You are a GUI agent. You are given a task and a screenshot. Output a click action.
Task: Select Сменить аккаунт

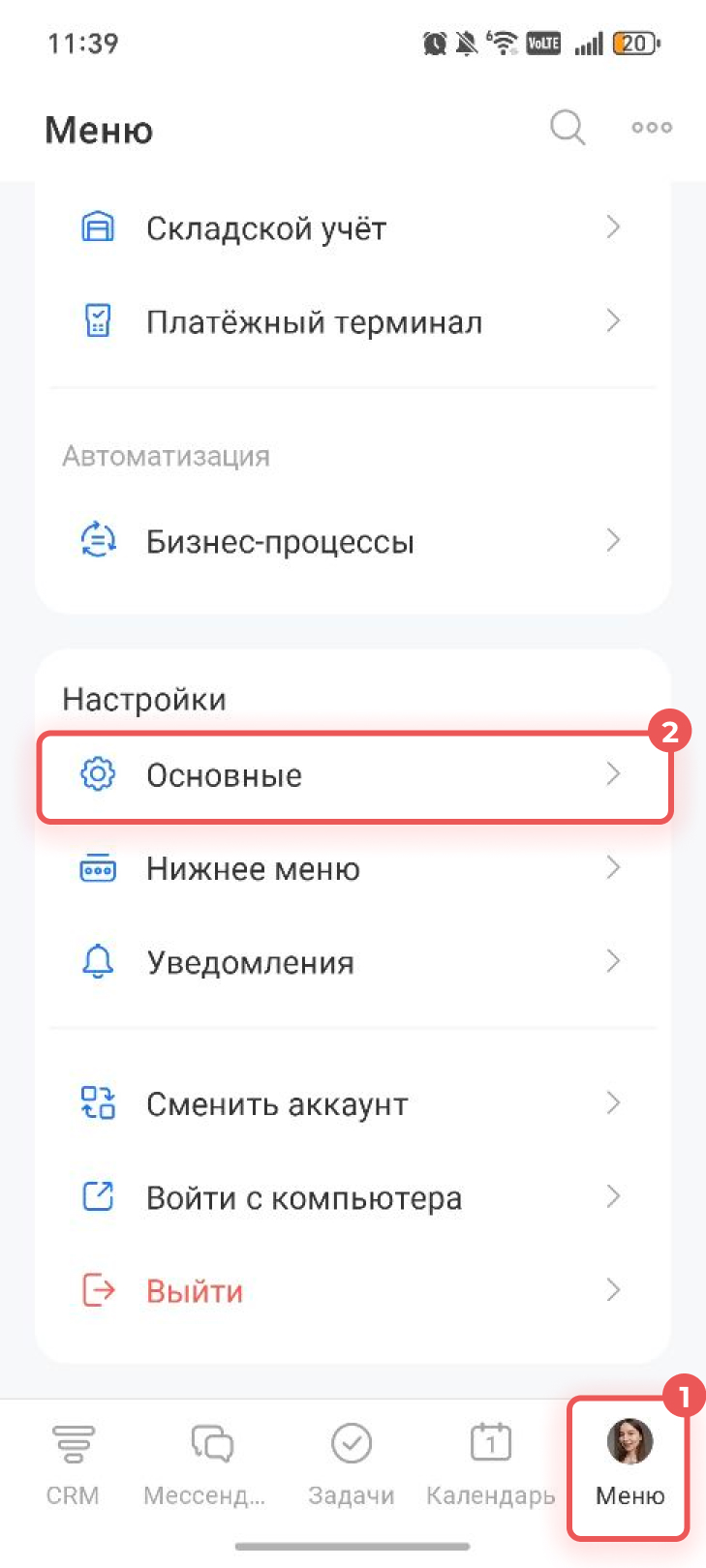click(x=353, y=1103)
